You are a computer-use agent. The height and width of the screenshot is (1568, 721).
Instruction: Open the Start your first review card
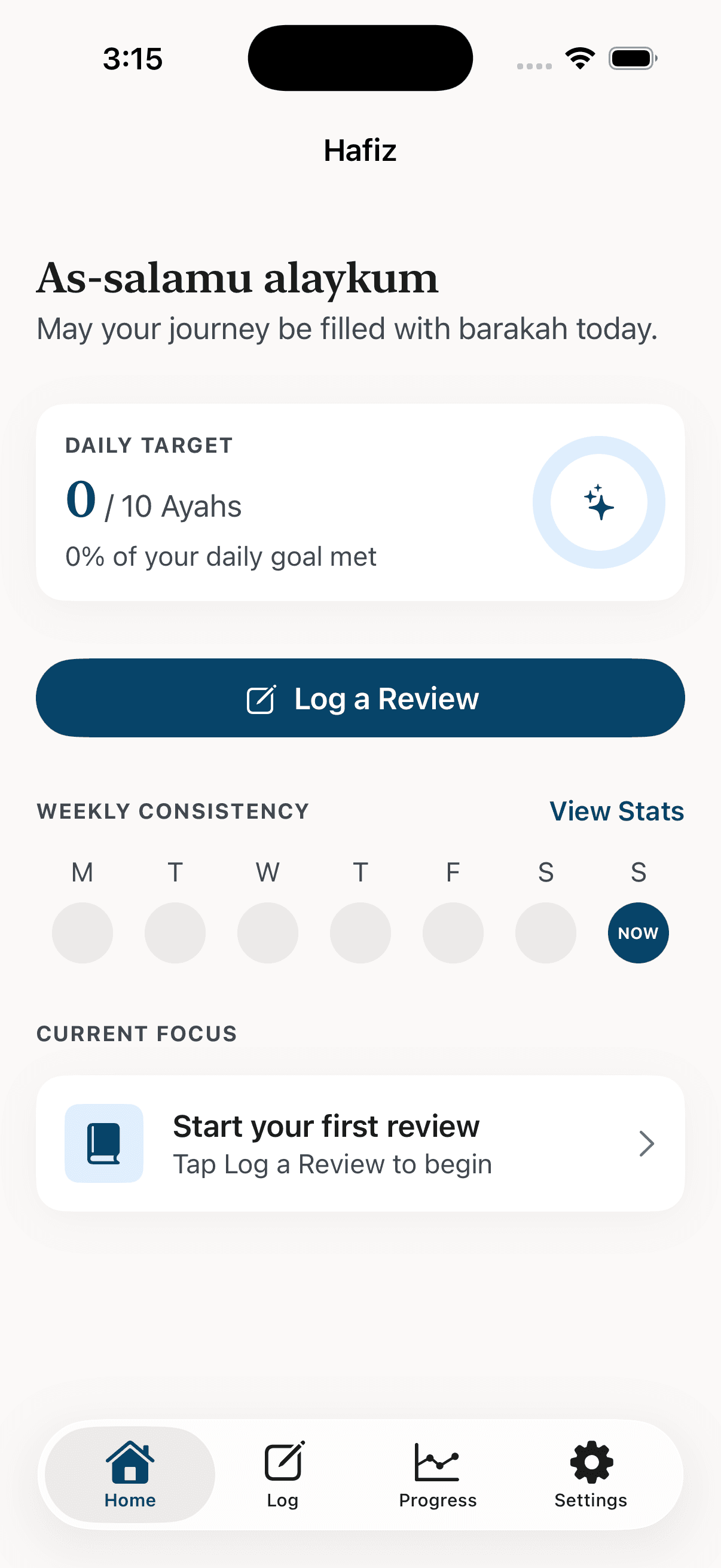coord(360,1143)
